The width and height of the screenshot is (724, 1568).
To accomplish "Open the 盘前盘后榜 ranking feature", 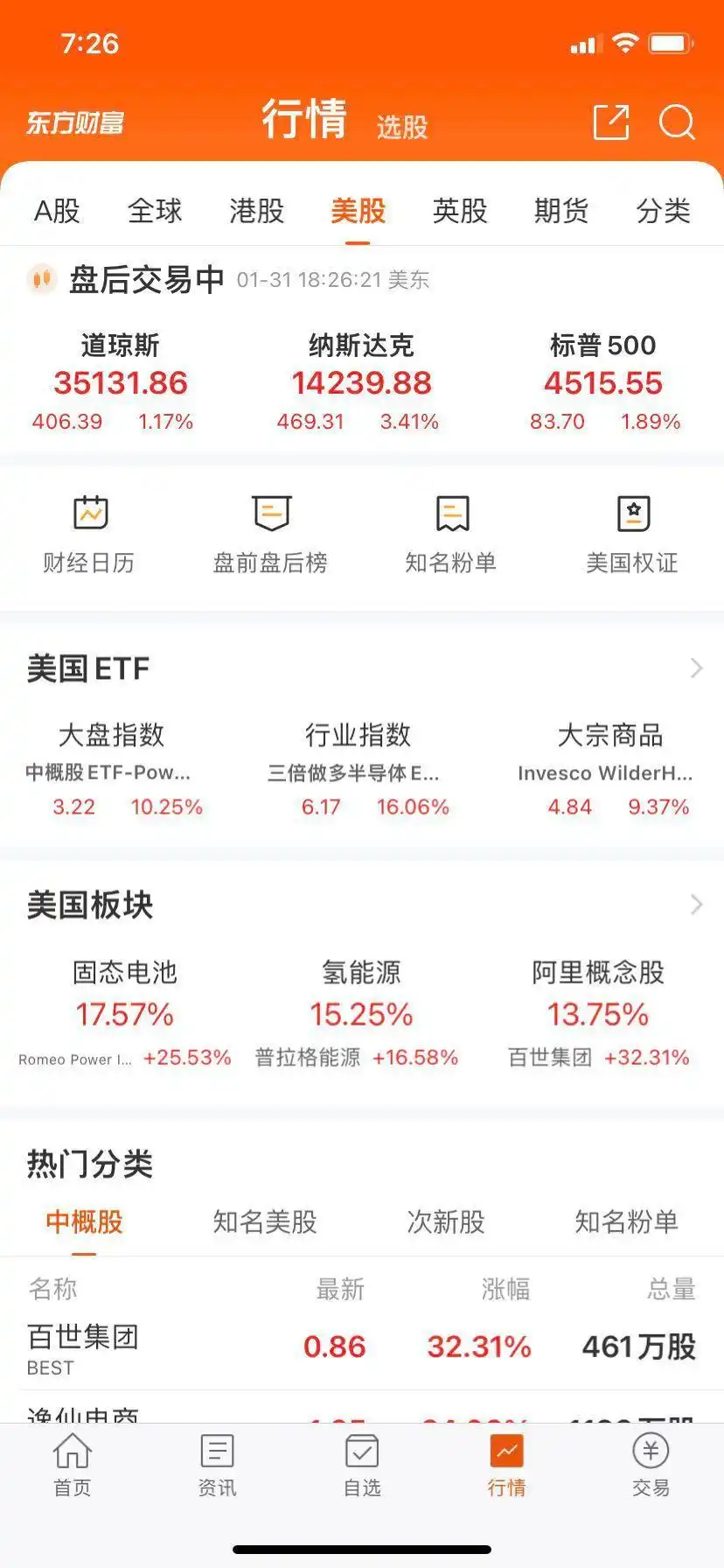I will click(270, 534).
